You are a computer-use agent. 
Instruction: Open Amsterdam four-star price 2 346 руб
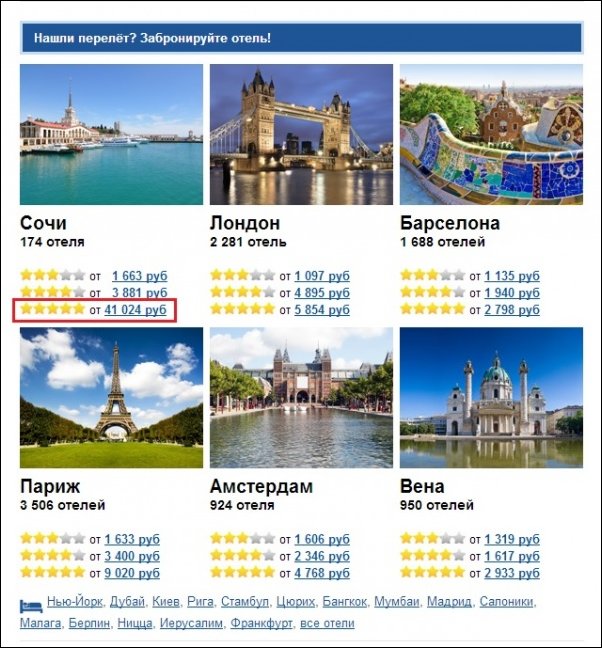(x=322, y=556)
